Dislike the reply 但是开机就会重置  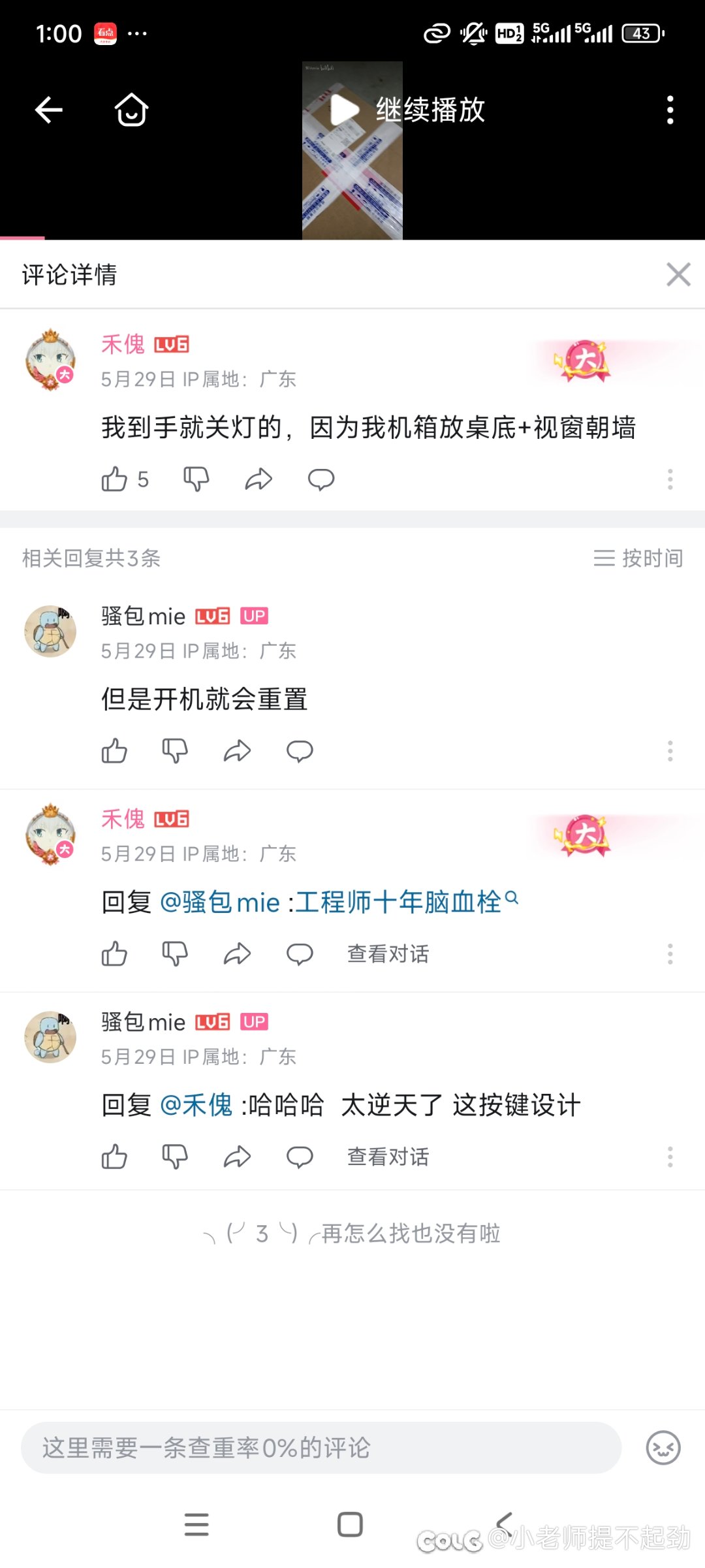pyautogui.click(x=175, y=751)
